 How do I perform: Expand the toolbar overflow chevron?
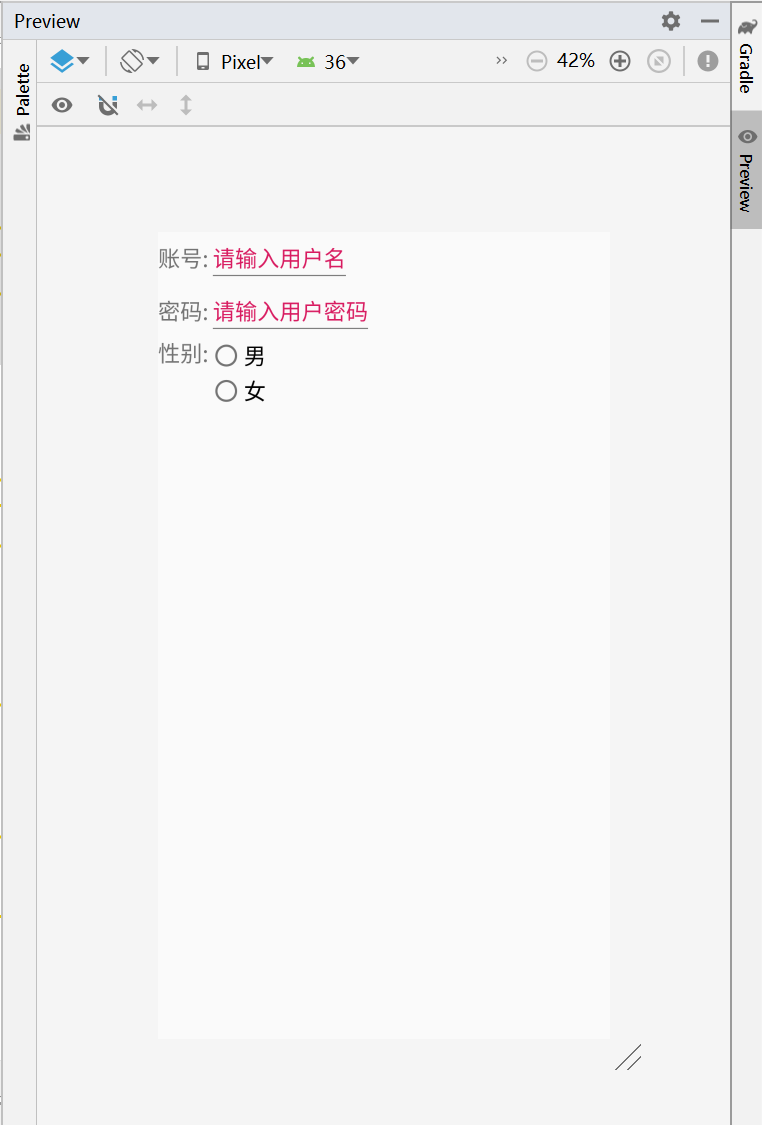(x=501, y=60)
